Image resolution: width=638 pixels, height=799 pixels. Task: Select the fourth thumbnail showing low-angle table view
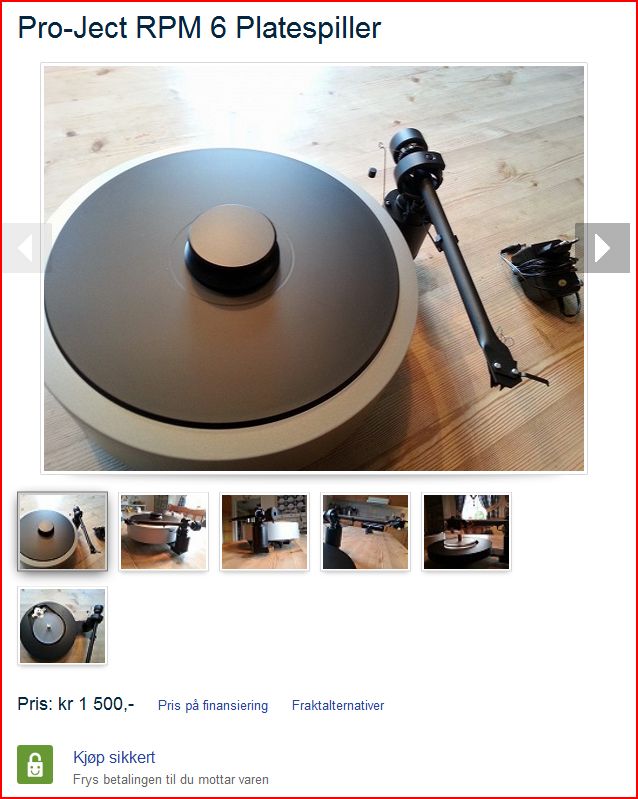365,531
